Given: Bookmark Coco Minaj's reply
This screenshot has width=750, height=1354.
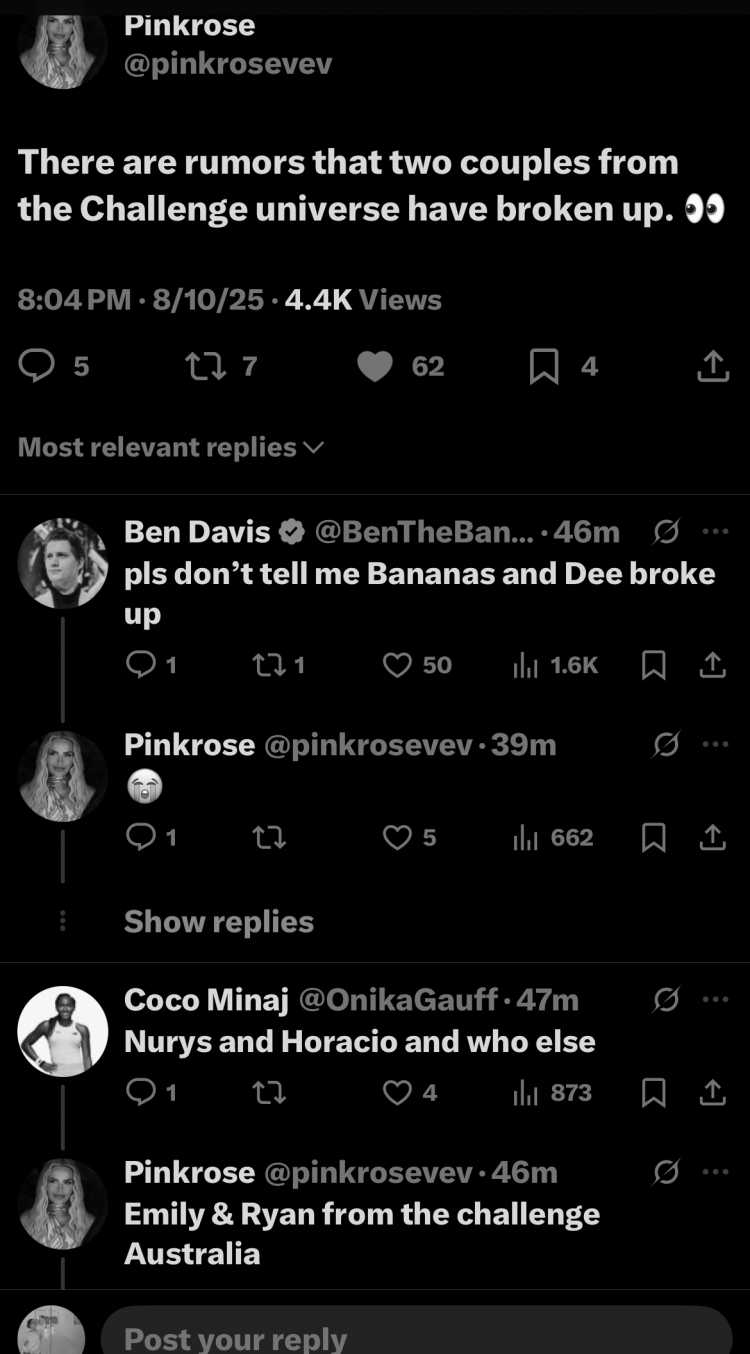Looking at the screenshot, I should (653, 1093).
